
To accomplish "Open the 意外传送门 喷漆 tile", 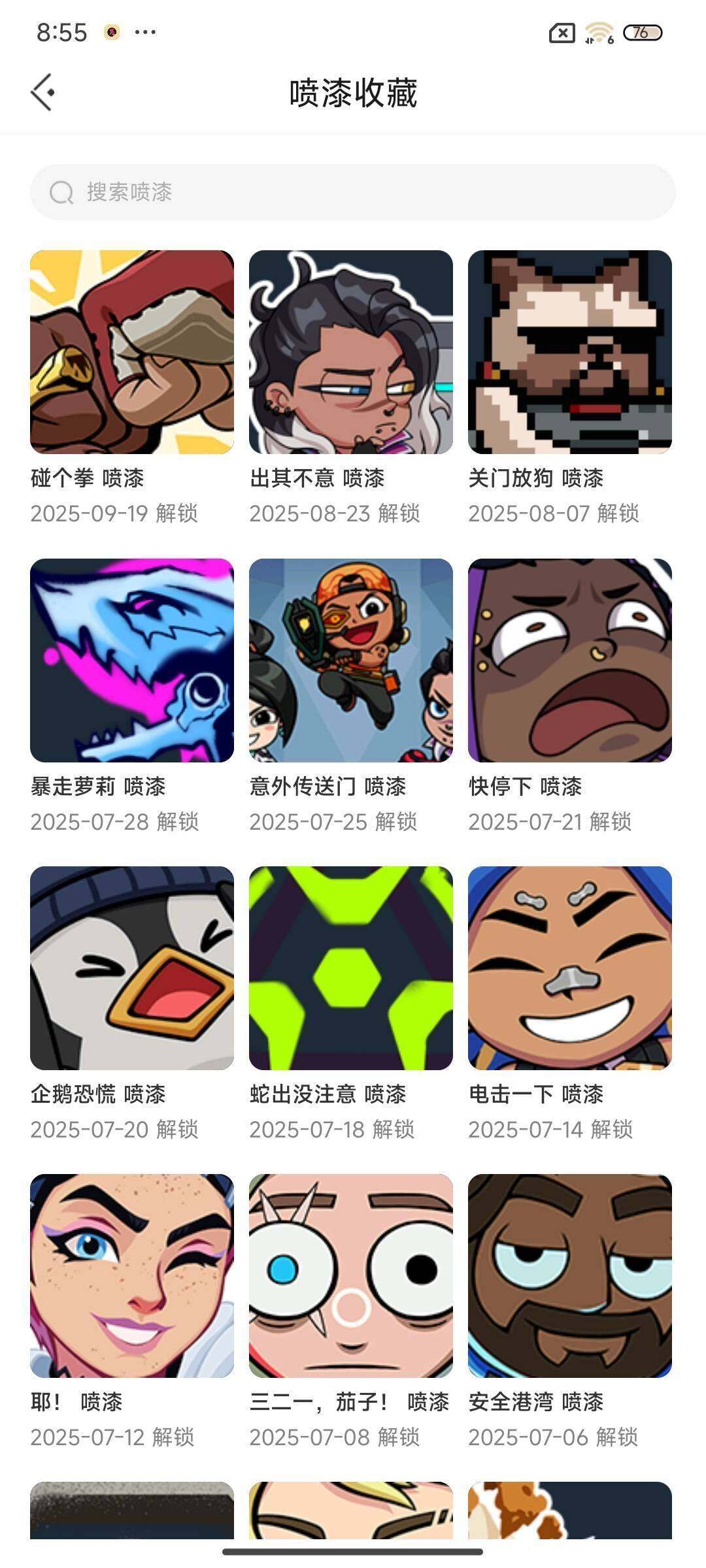I will point(351,660).
